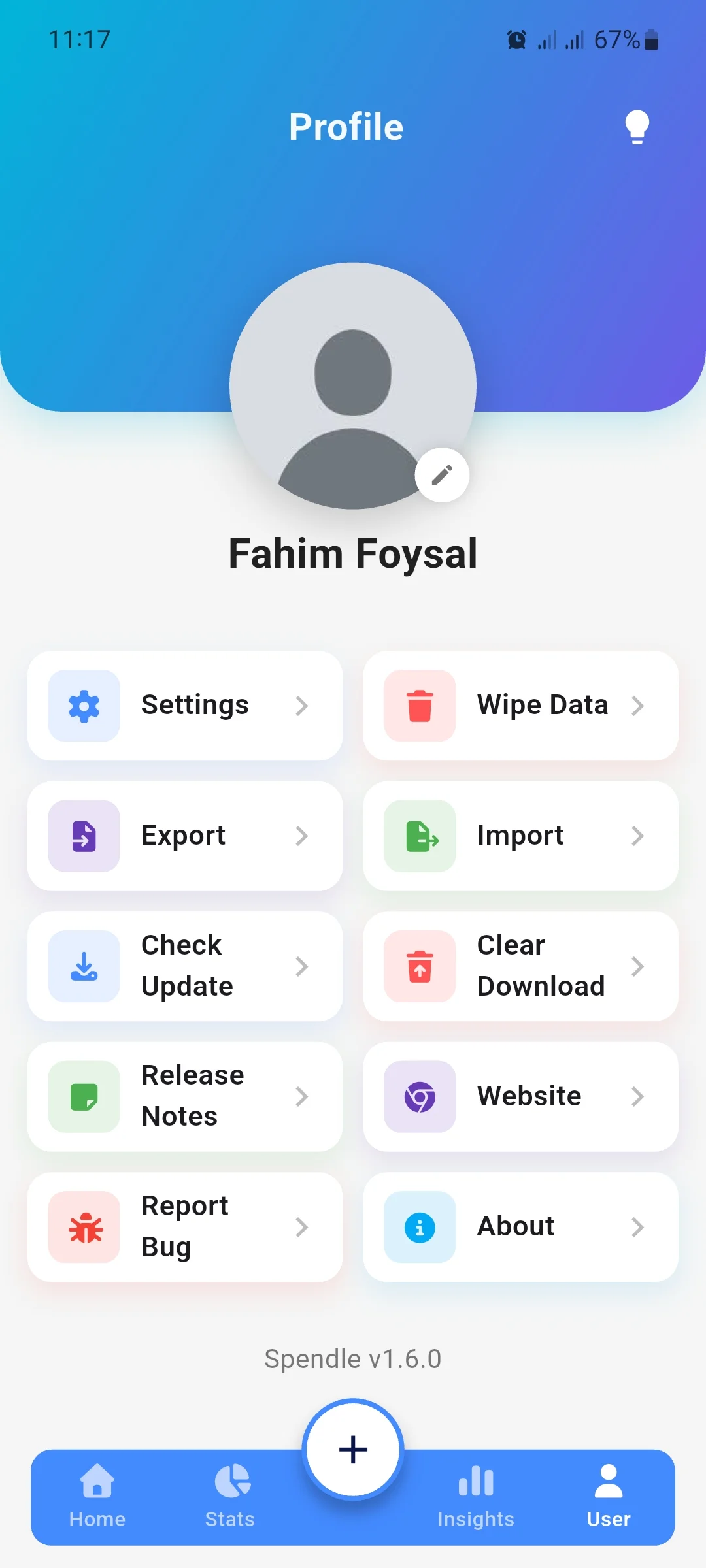Open the Insights tab

pyautogui.click(x=475, y=1496)
